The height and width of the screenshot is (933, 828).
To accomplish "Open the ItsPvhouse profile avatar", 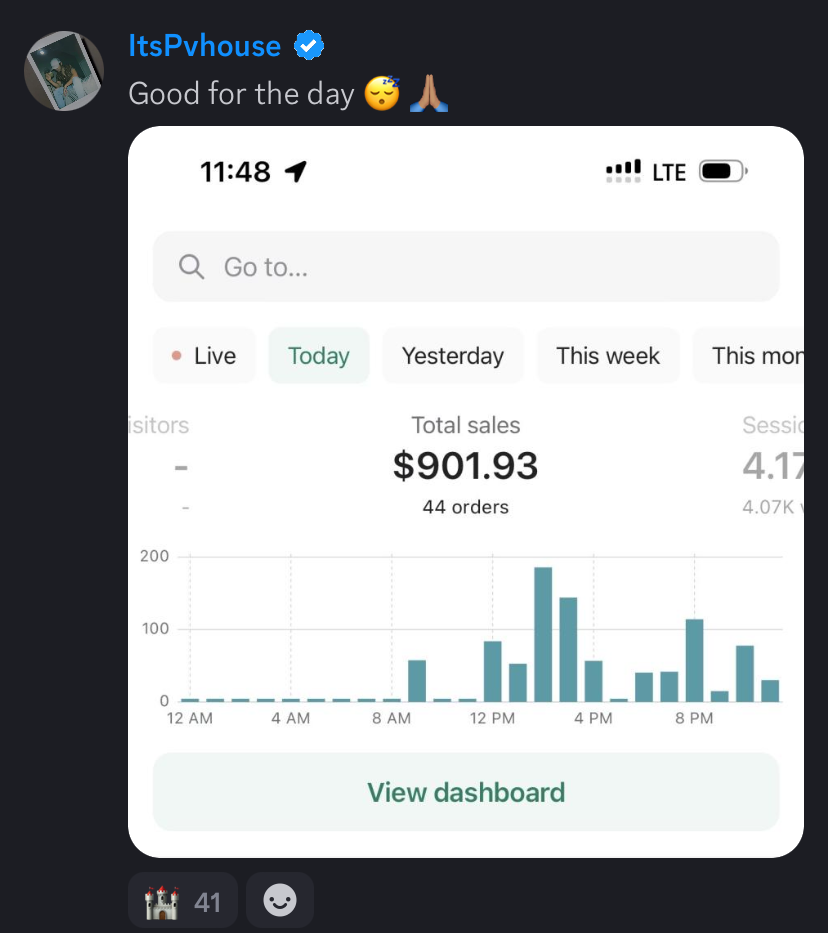I will [64, 71].
